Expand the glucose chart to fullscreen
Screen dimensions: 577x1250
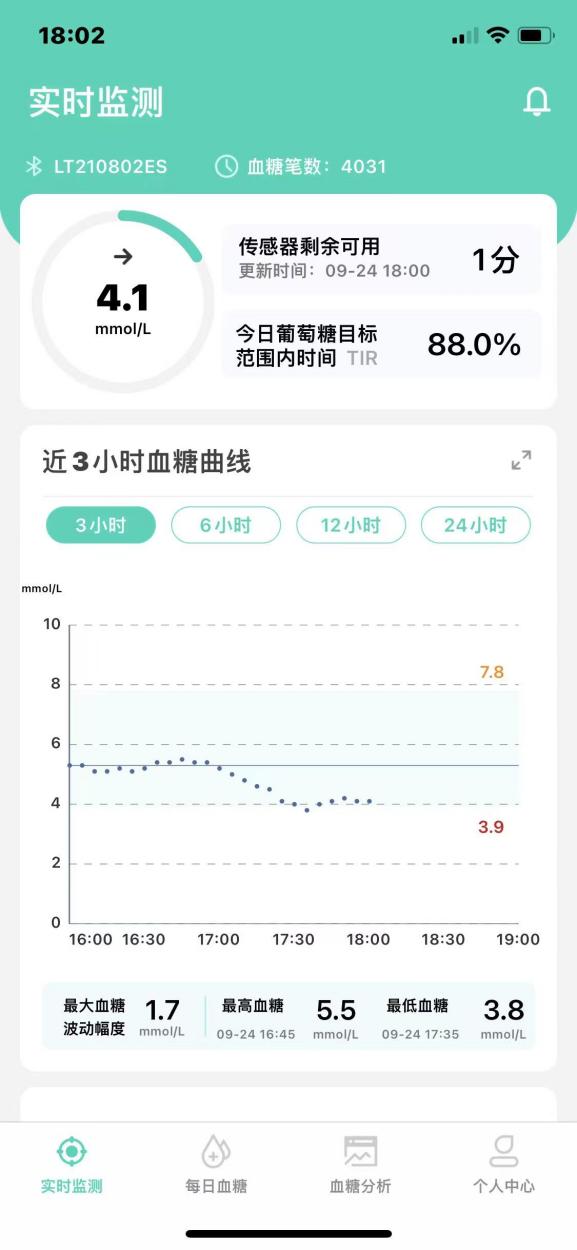[521, 461]
